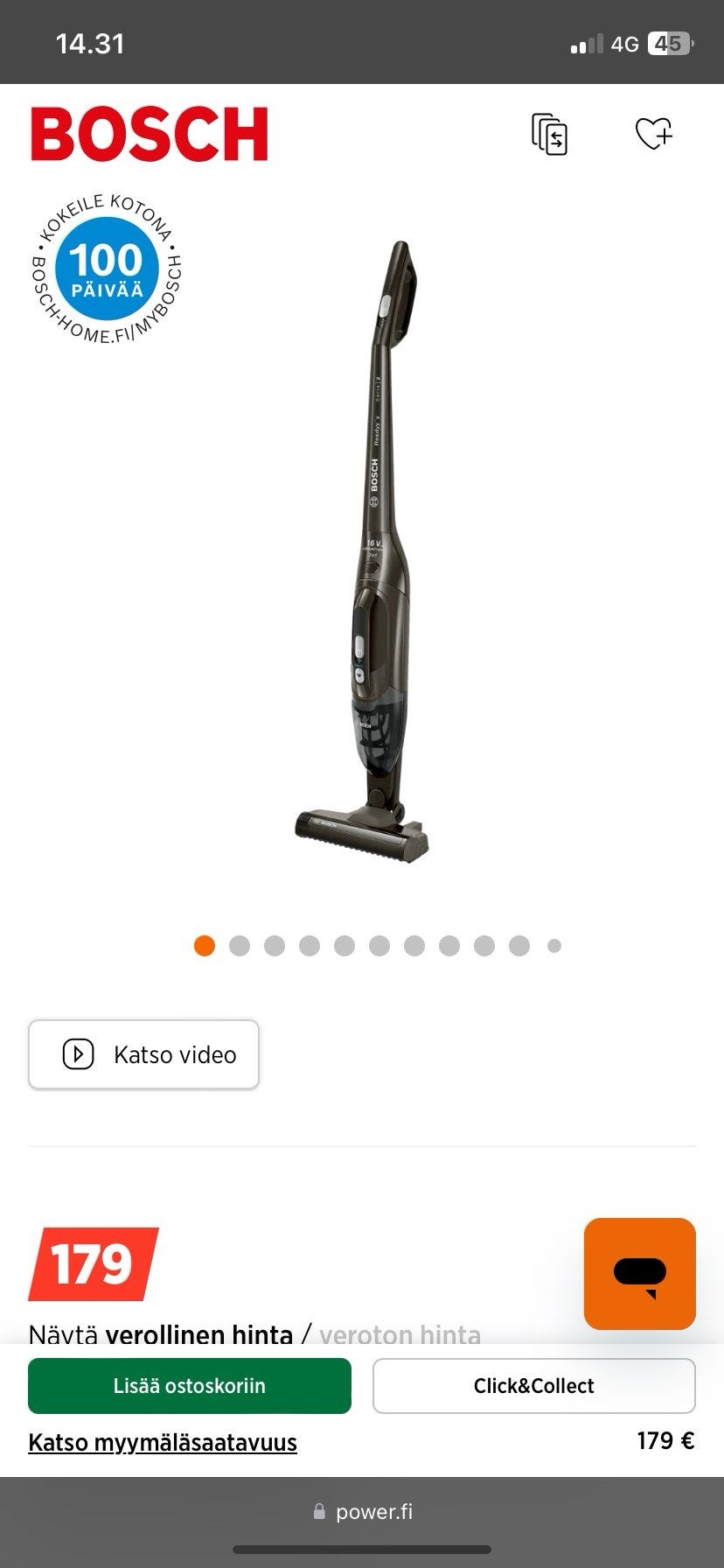The height and width of the screenshot is (1568, 724).
Task: Select the last image carousel dot
Action: click(x=553, y=945)
